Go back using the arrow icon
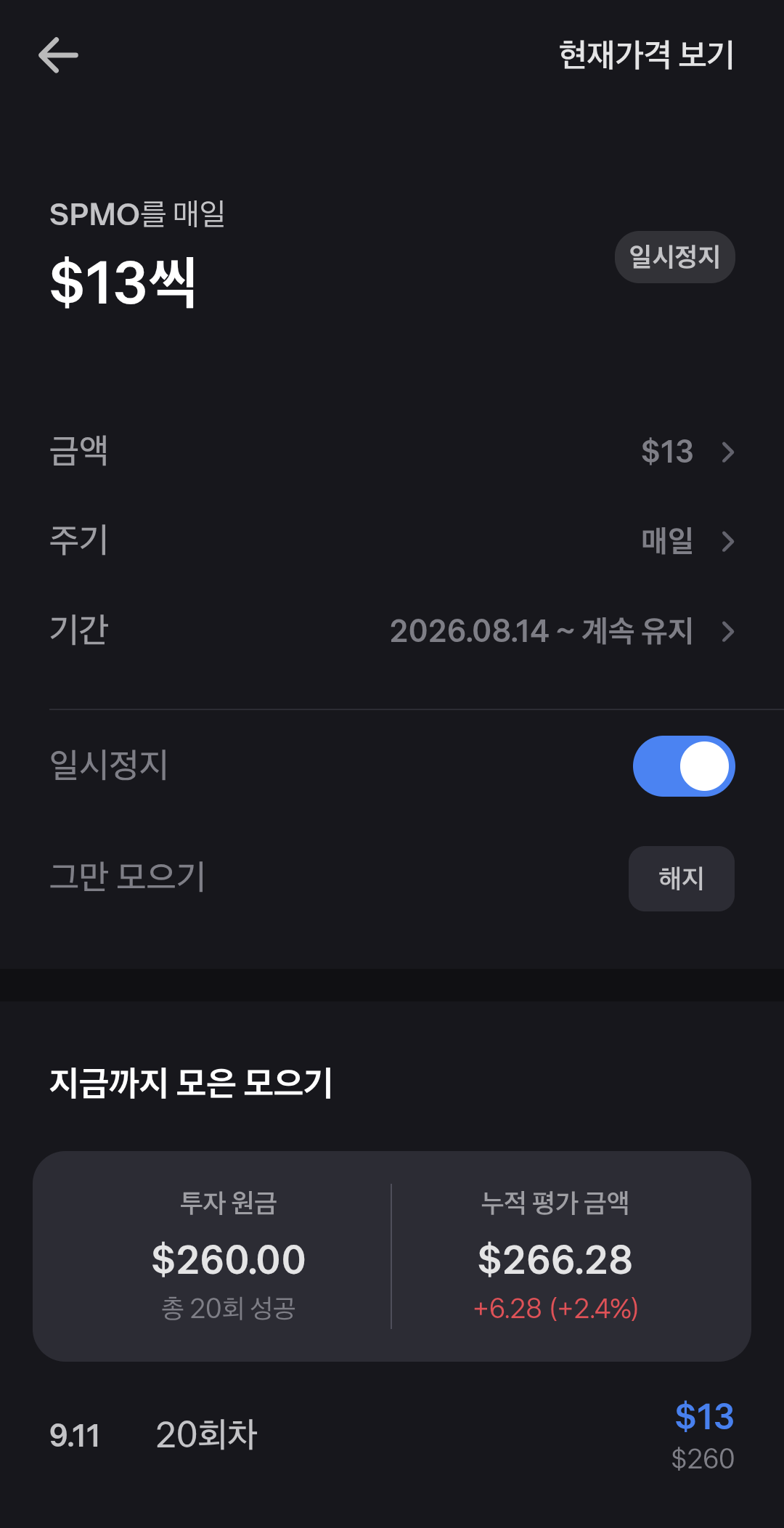This screenshot has height=1528, width=784. [58, 56]
